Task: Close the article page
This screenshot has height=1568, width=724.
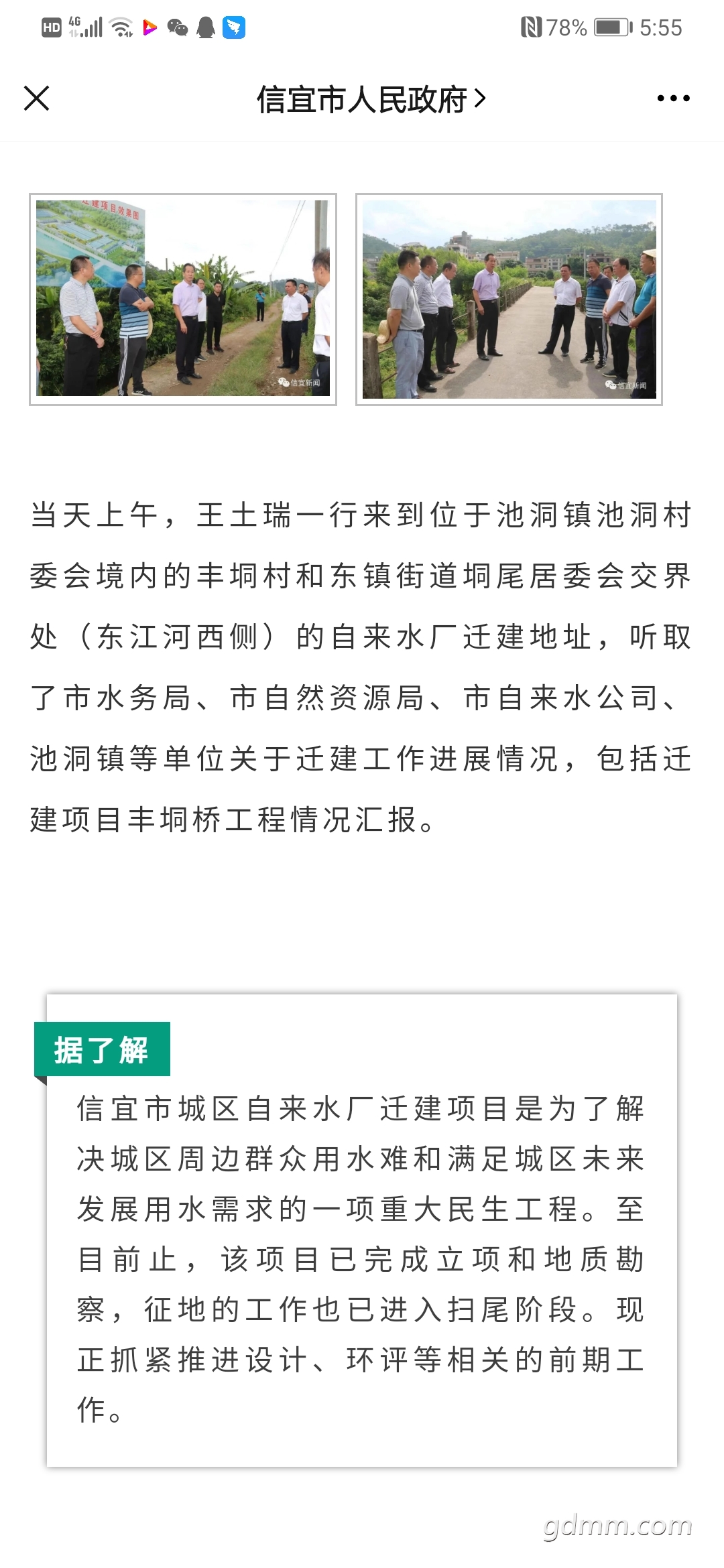Action: [36, 99]
